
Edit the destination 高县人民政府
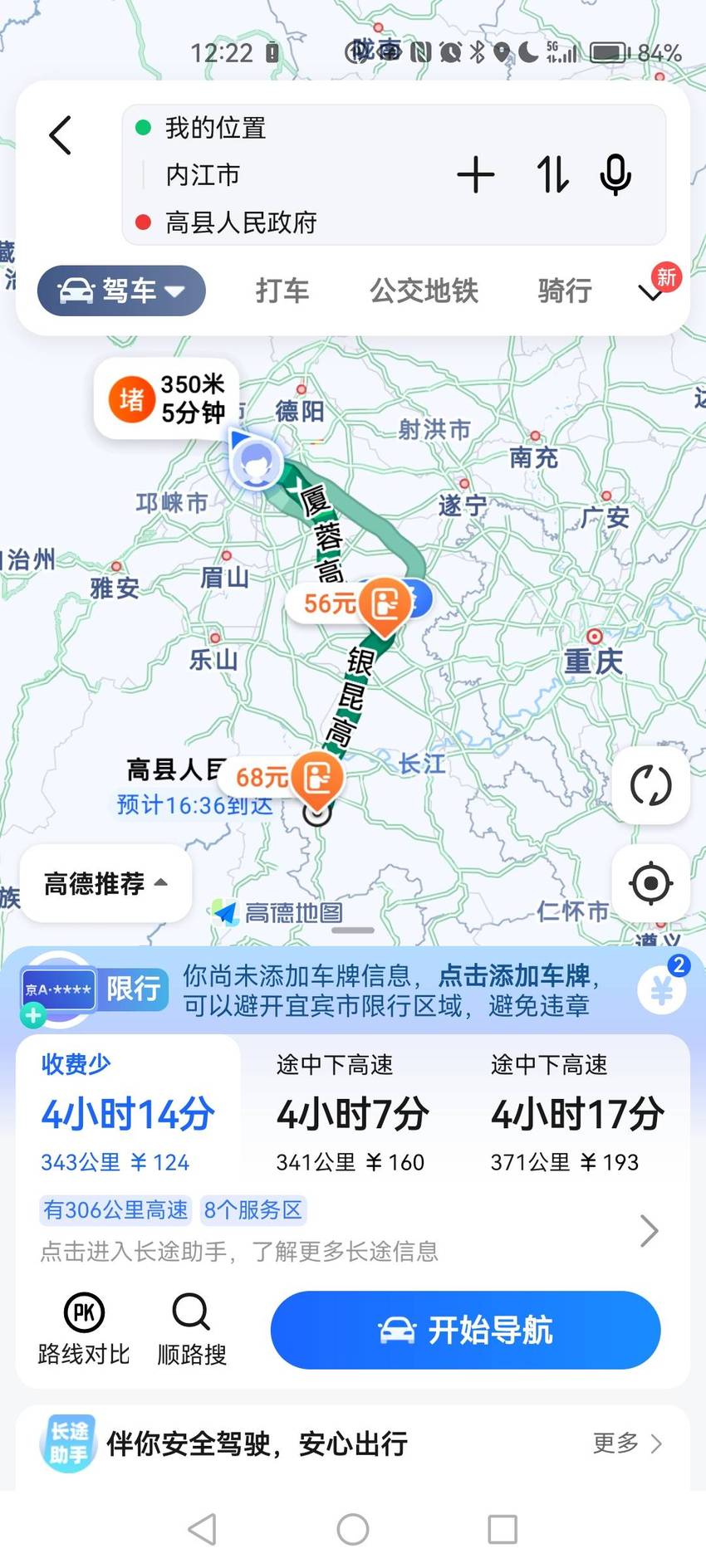click(x=241, y=222)
